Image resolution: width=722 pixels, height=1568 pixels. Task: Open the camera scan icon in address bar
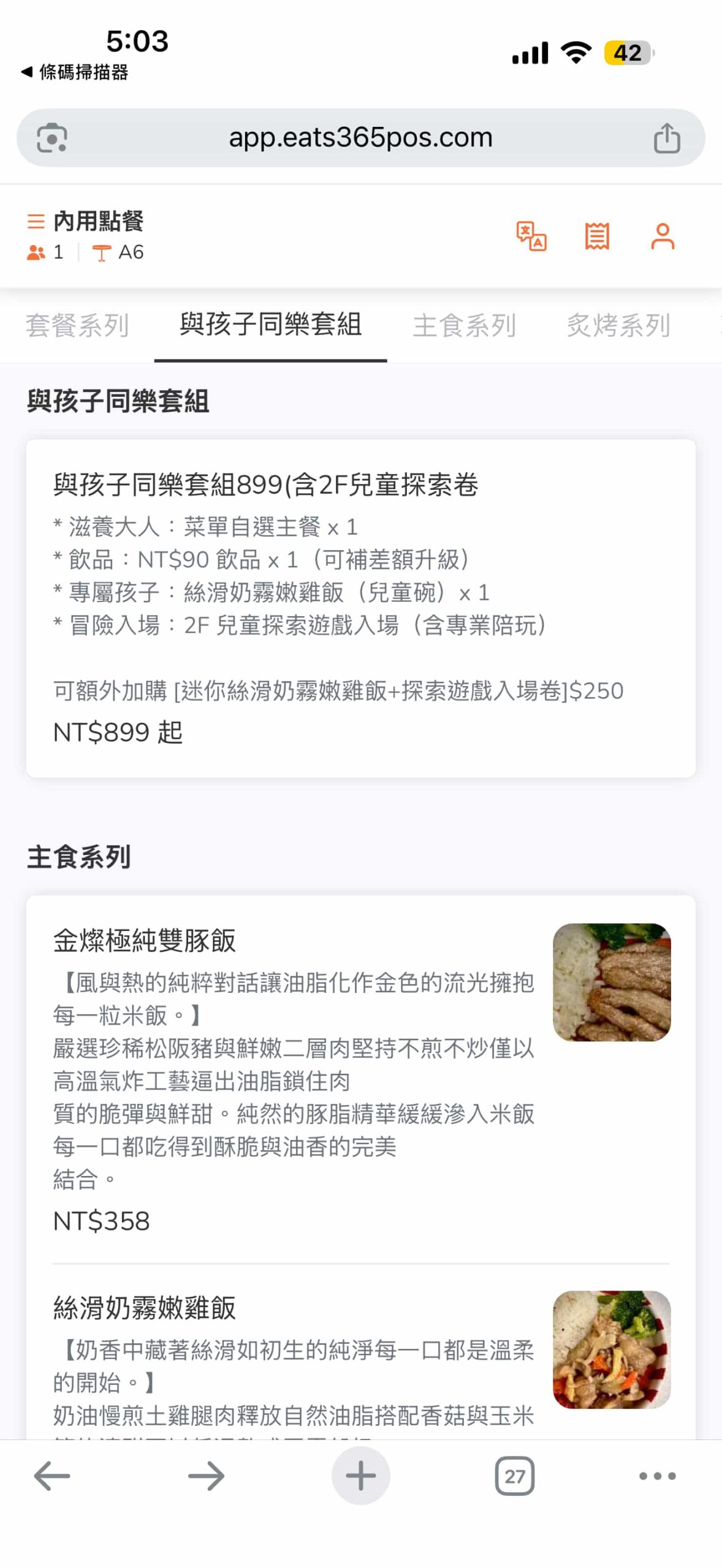pos(52,138)
